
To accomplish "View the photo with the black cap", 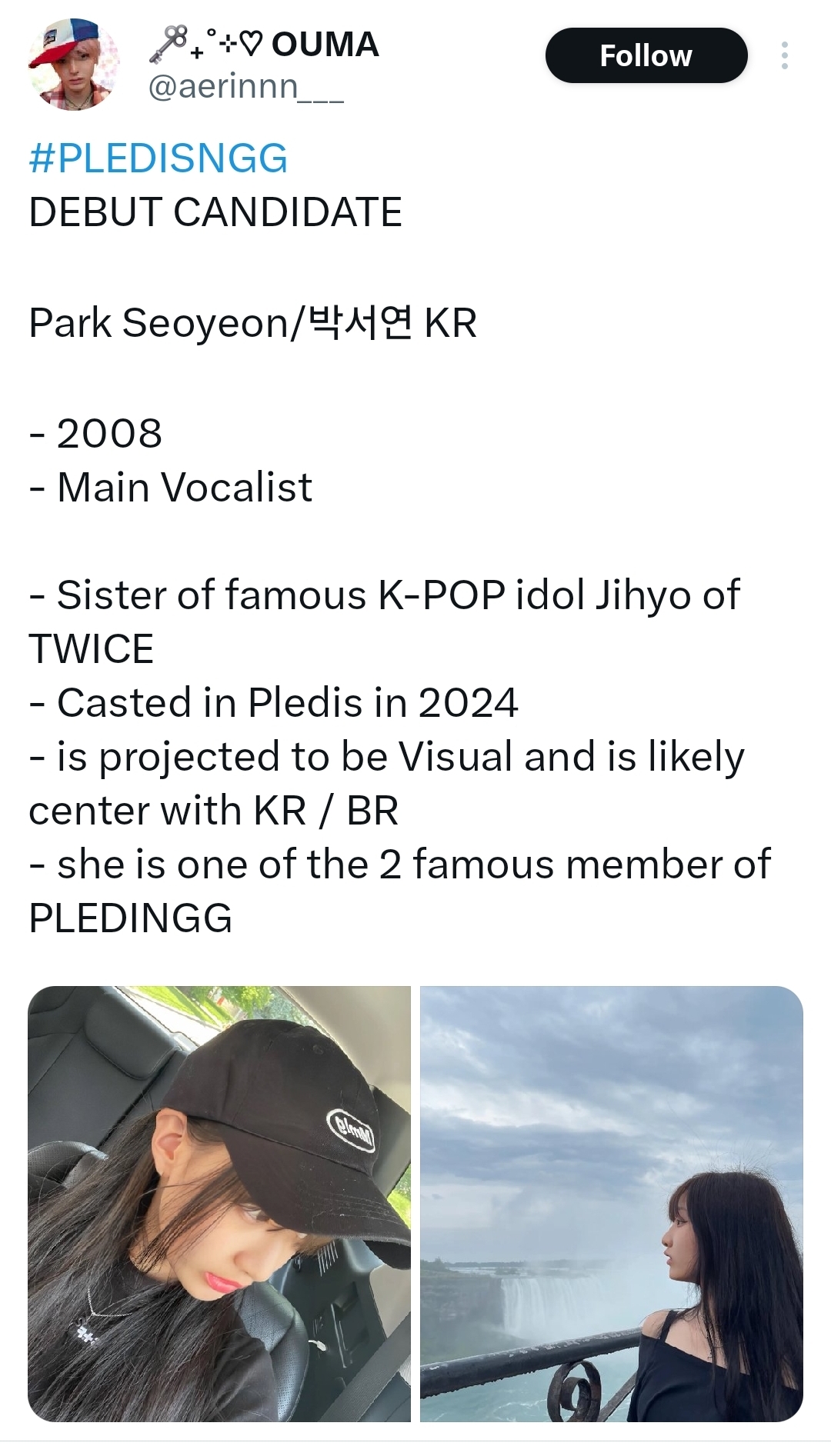I will point(219,1203).
